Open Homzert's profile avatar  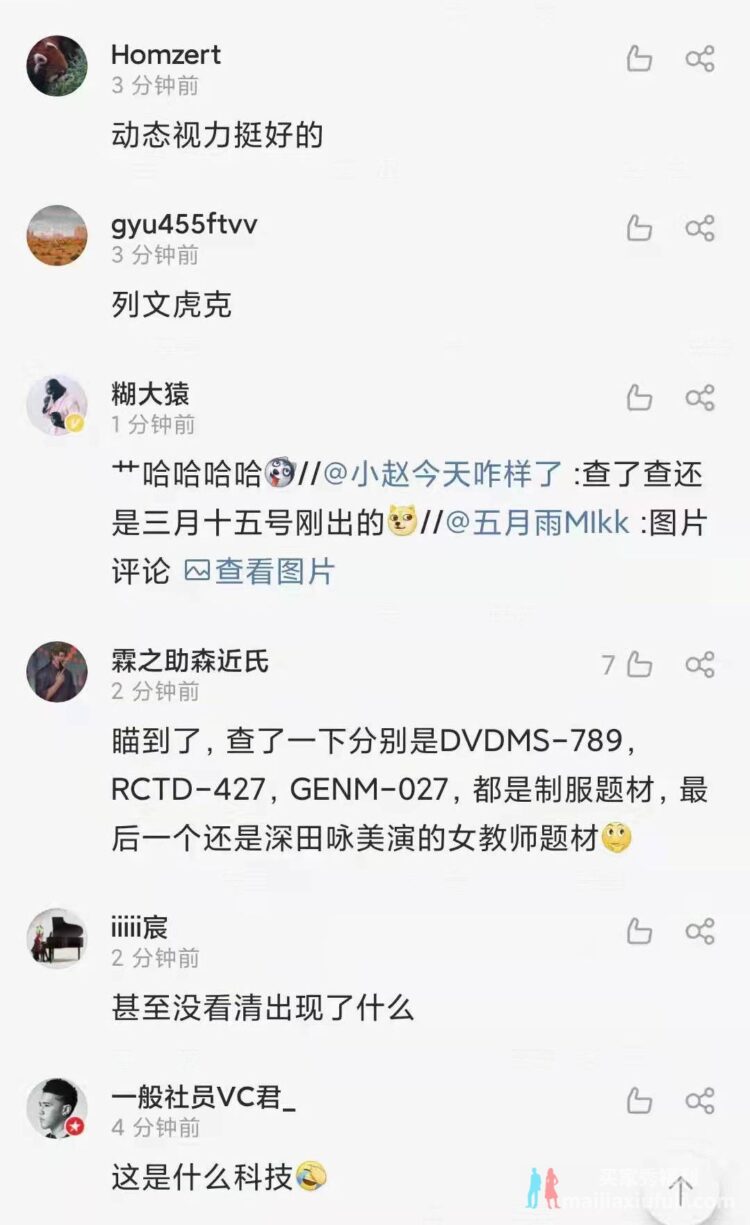(57, 66)
